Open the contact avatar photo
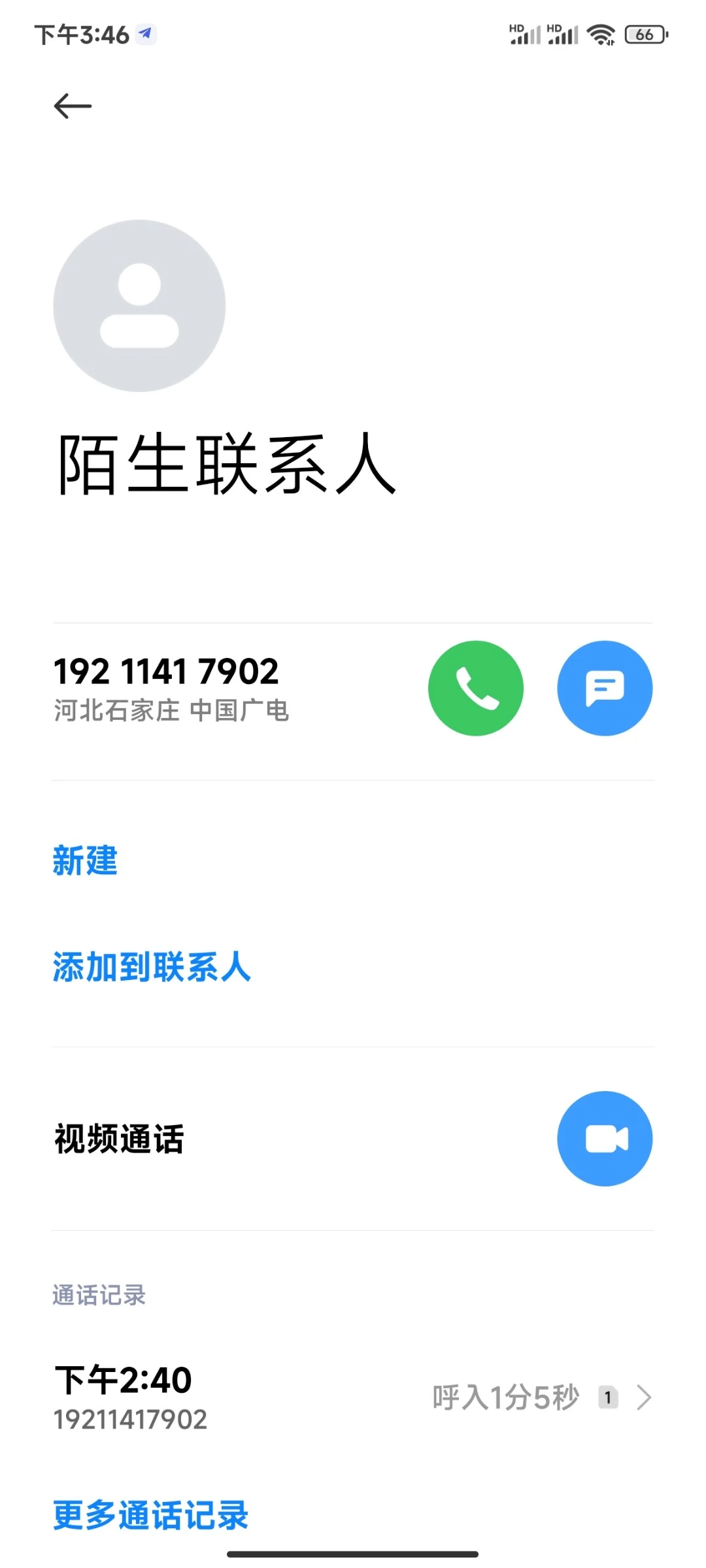 pyautogui.click(x=139, y=306)
